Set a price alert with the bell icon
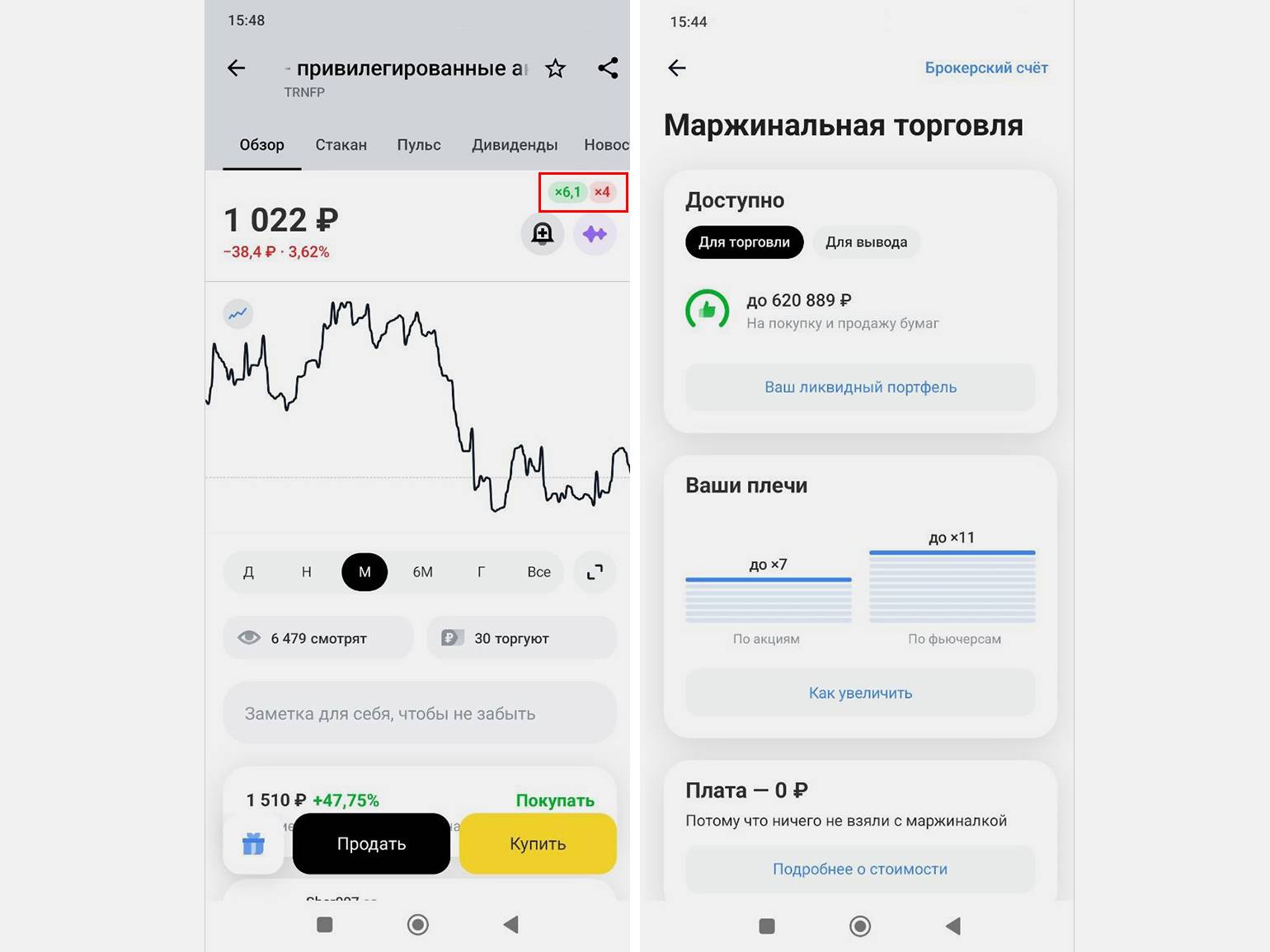The image size is (1270, 952). pos(542,234)
